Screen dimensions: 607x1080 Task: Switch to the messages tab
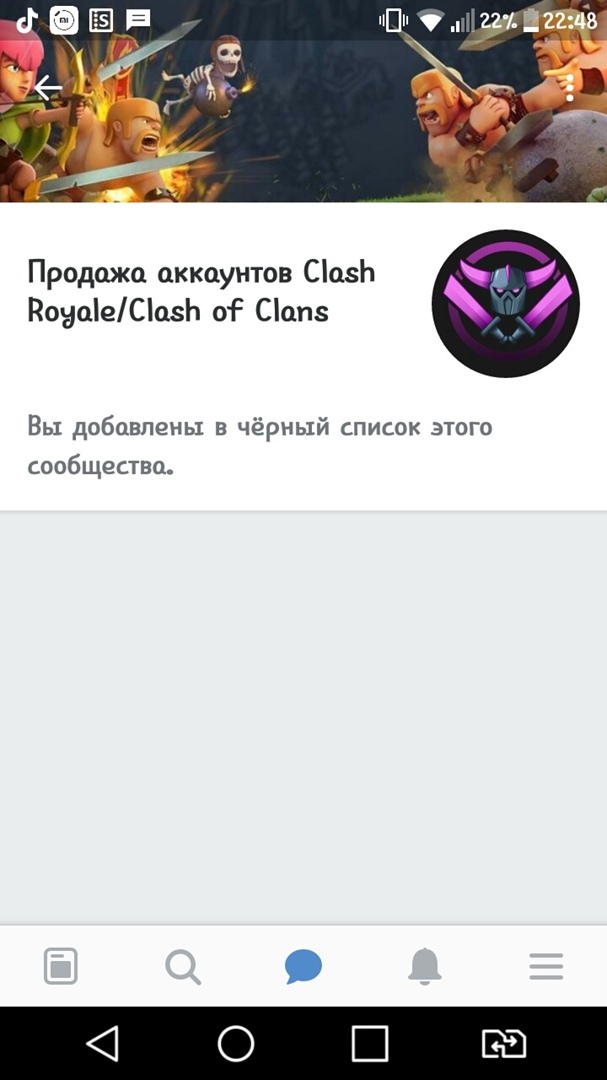pyautogui.click(x=303, y=966)
